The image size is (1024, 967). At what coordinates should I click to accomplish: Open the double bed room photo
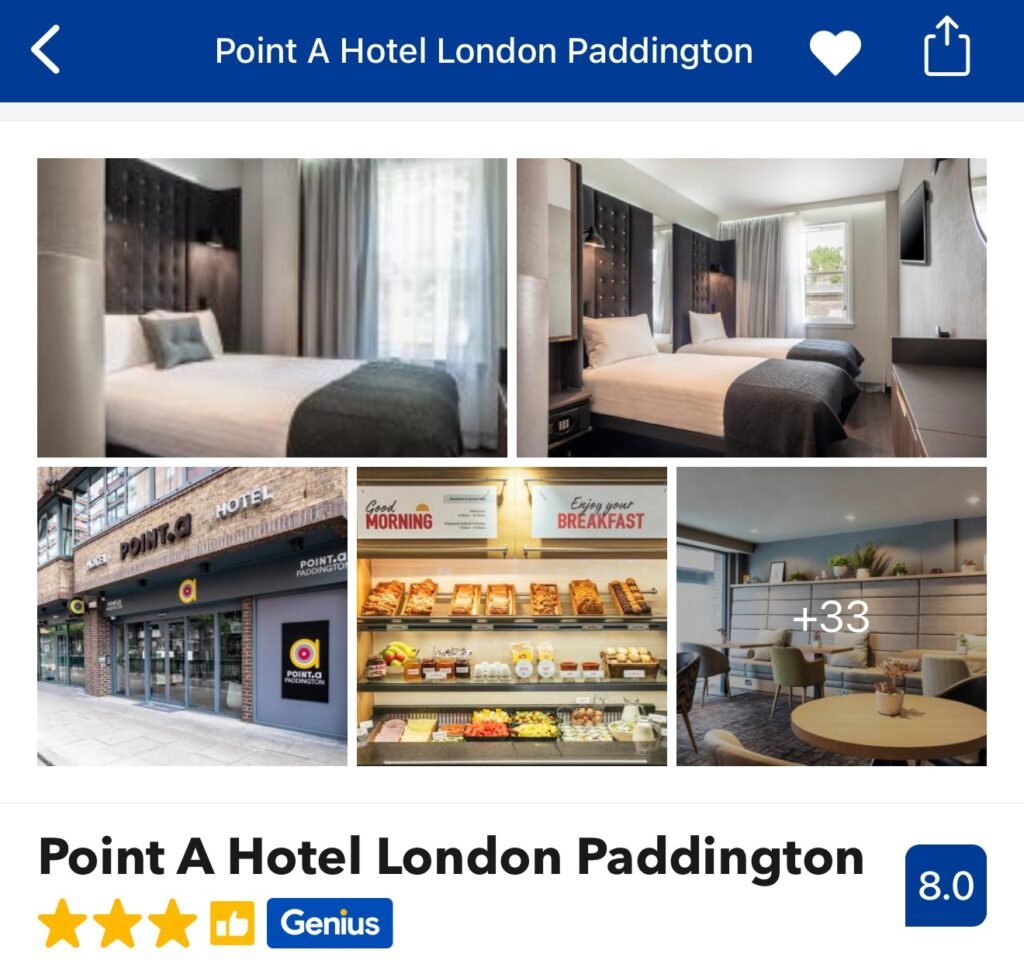pyautogui.click(x=272, y=307)
